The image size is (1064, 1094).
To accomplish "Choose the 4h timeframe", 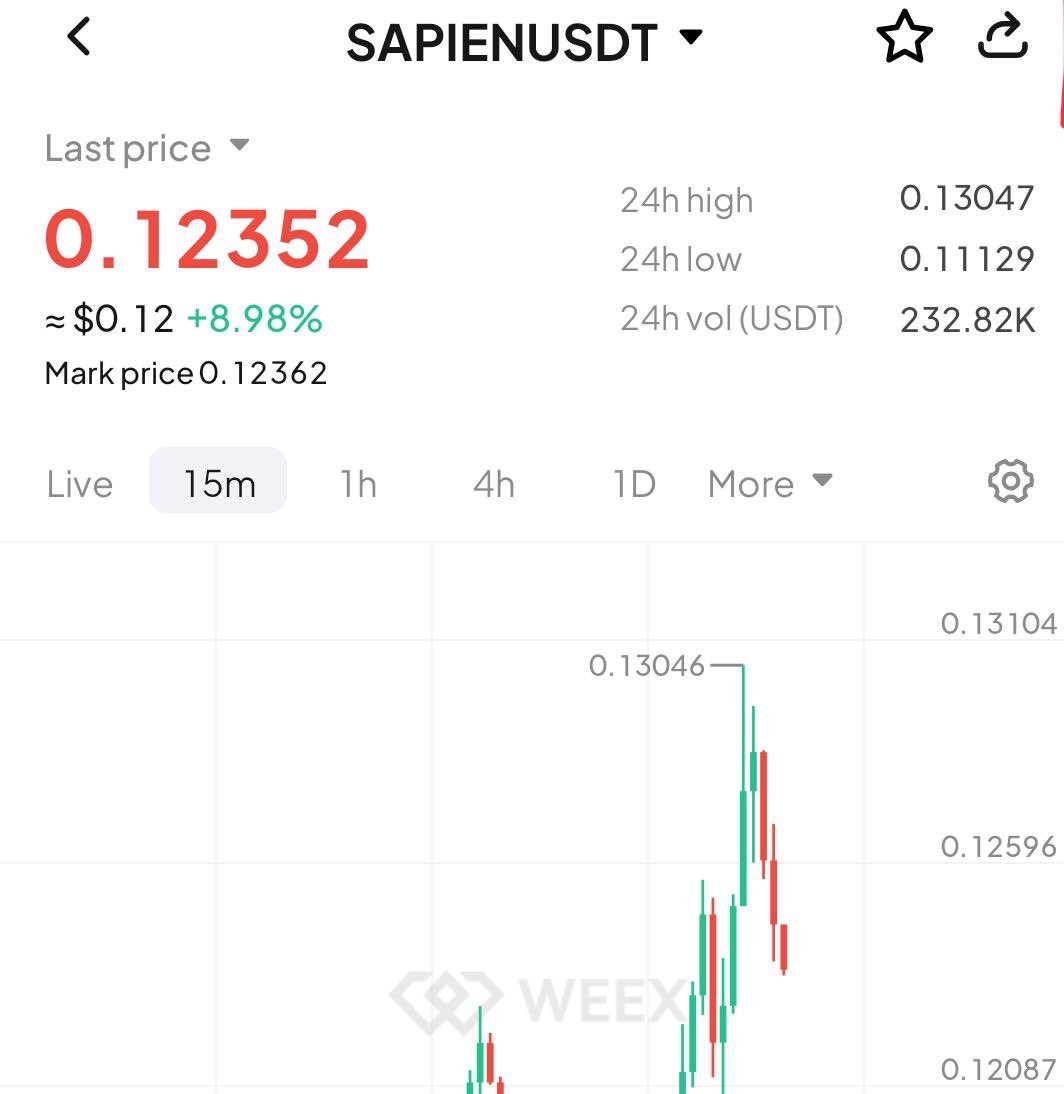I will point(494,484).
